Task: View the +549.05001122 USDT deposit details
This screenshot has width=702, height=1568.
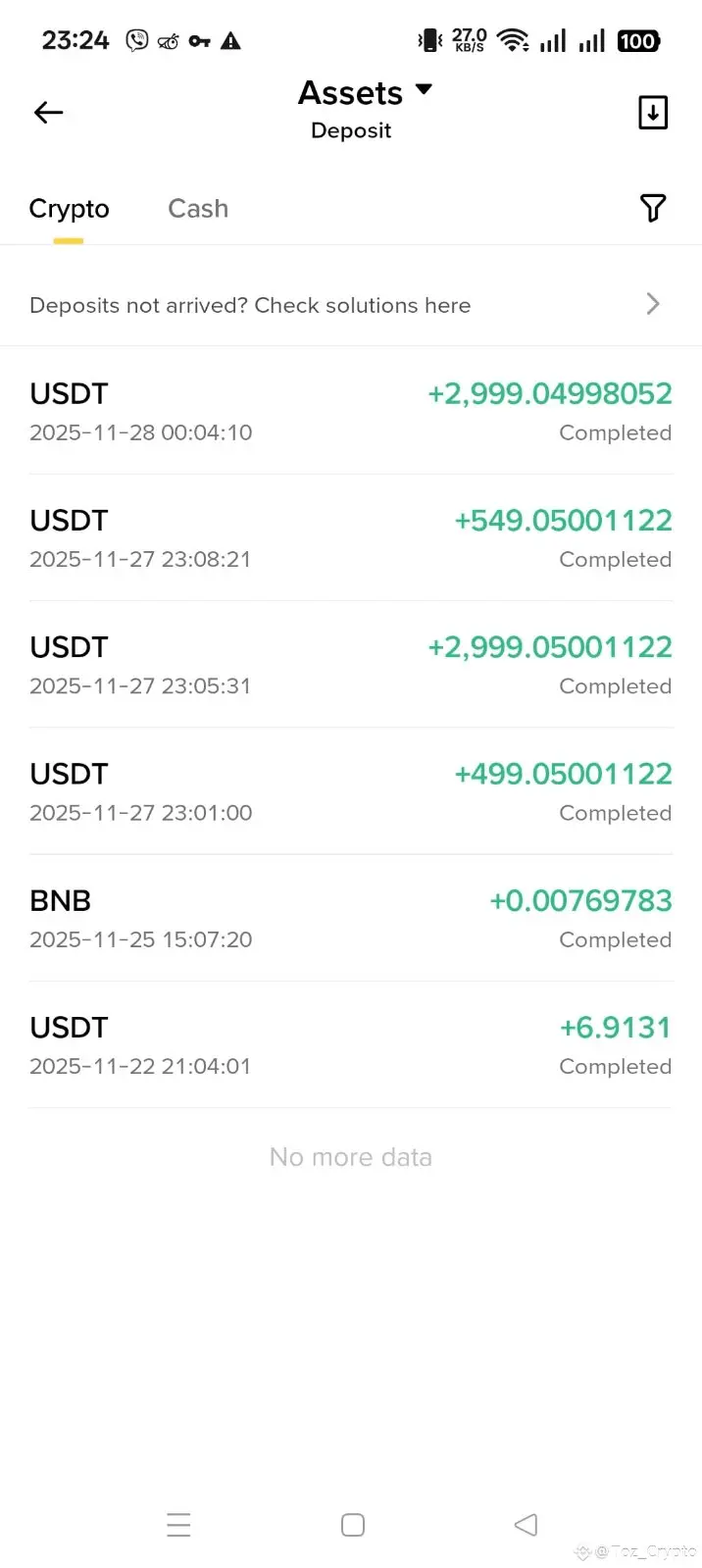Action: [350, 538]
